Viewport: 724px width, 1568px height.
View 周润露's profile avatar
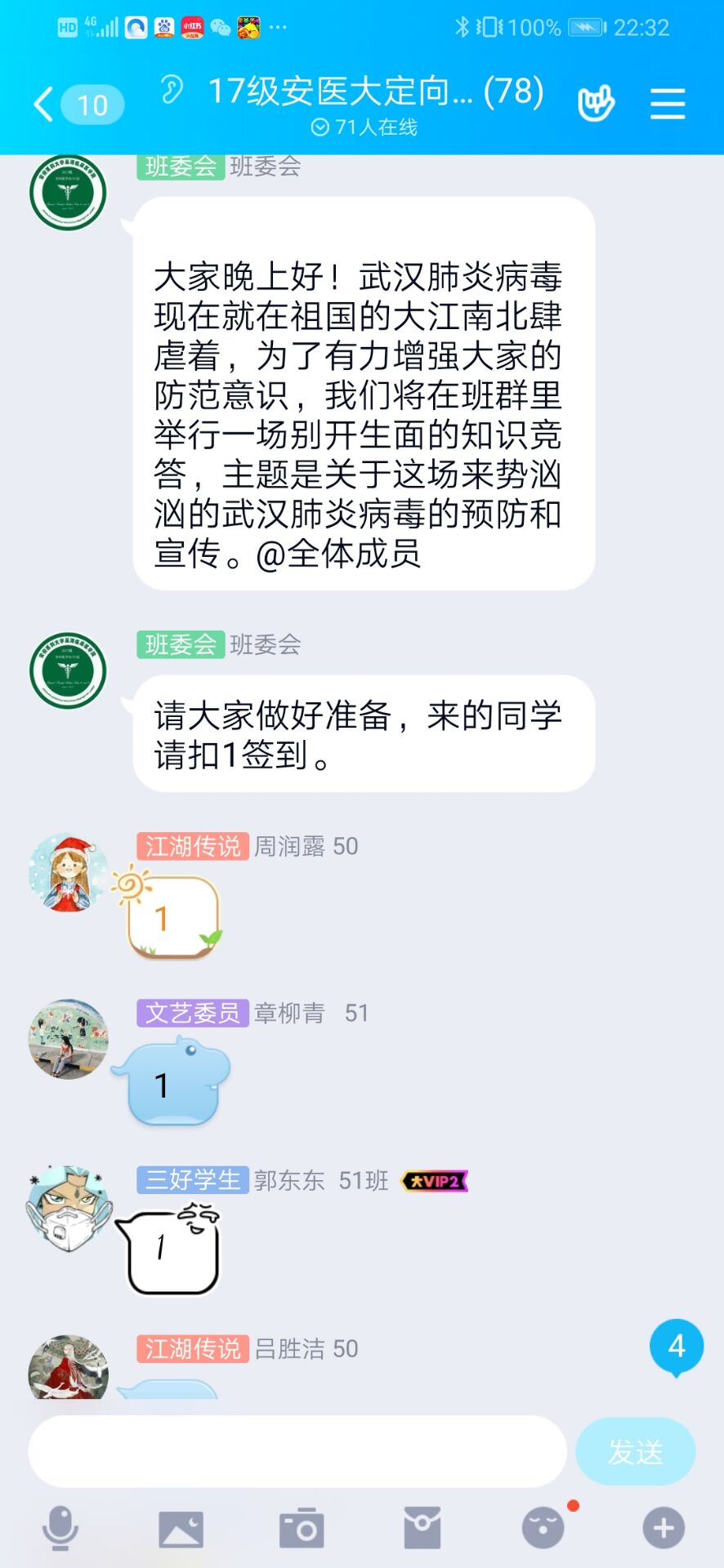68,872
